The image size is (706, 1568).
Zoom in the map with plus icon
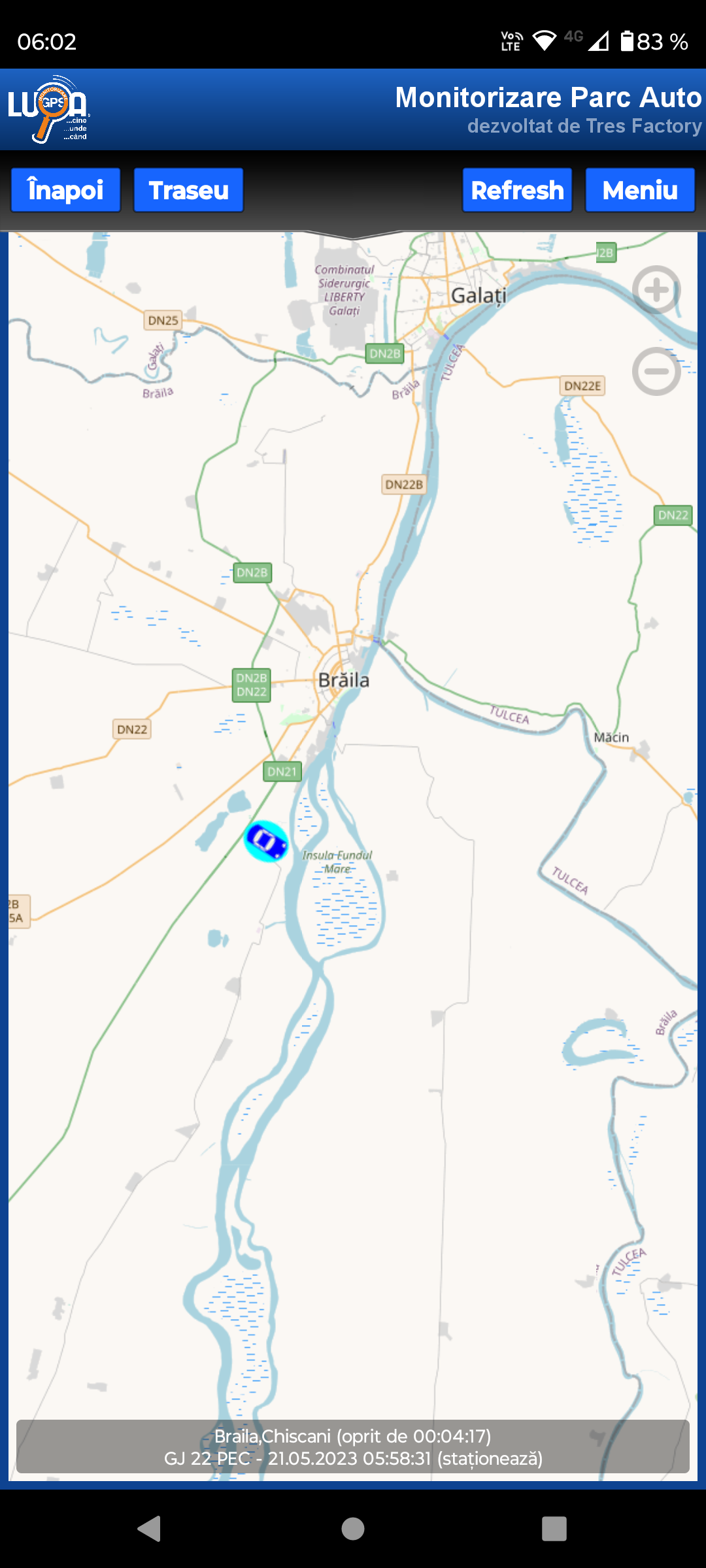656,289
